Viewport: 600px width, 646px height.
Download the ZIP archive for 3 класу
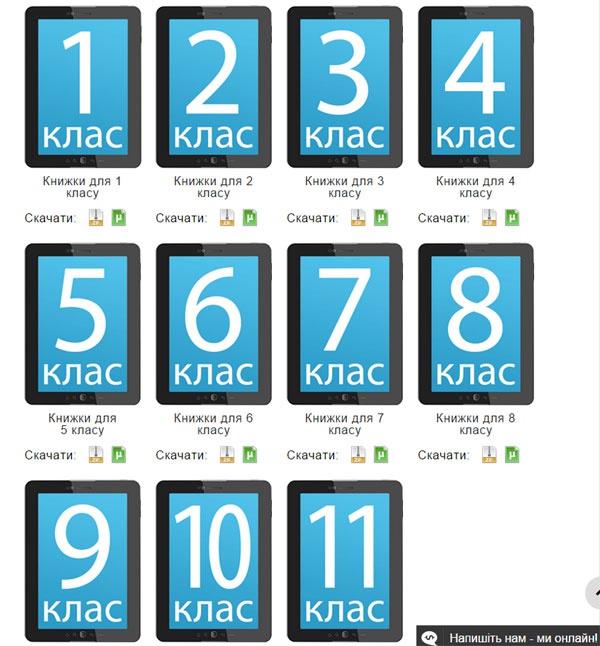(358, 218)
